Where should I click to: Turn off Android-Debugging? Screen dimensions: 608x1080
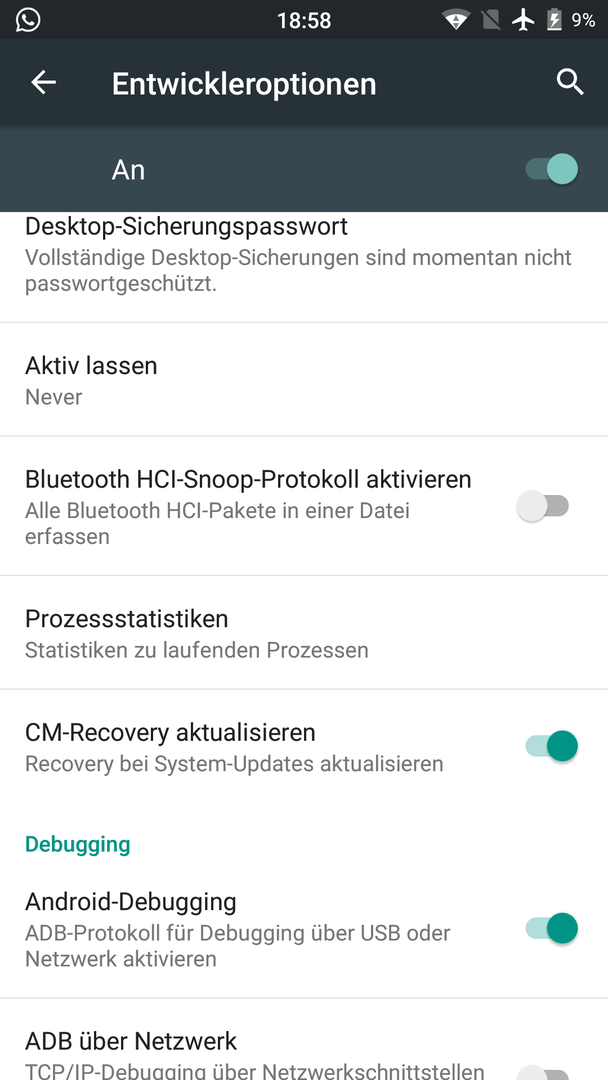552,928
